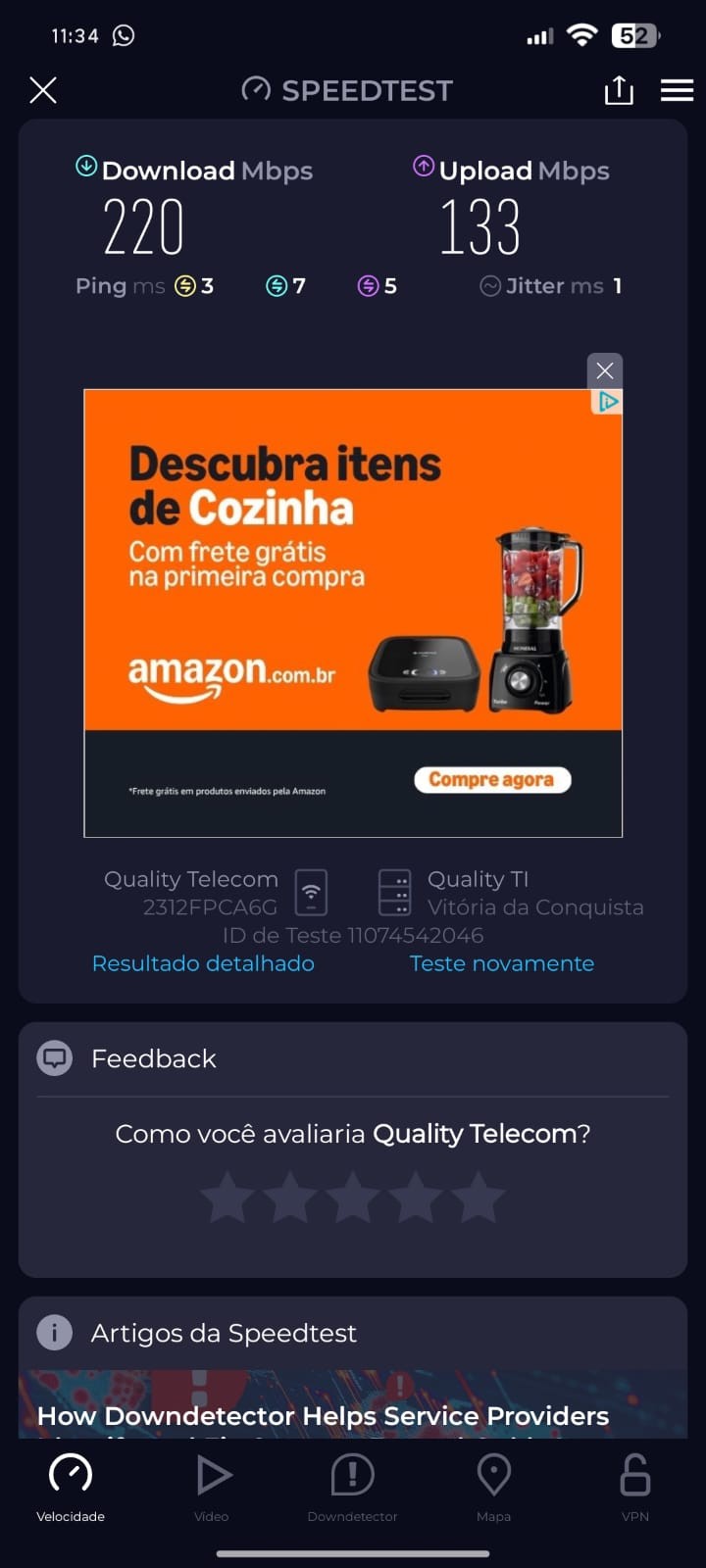The width and height of the screenshot is (706, 1568).
Task: Select the Velocidade tab
Action: tap(71, 1486)
